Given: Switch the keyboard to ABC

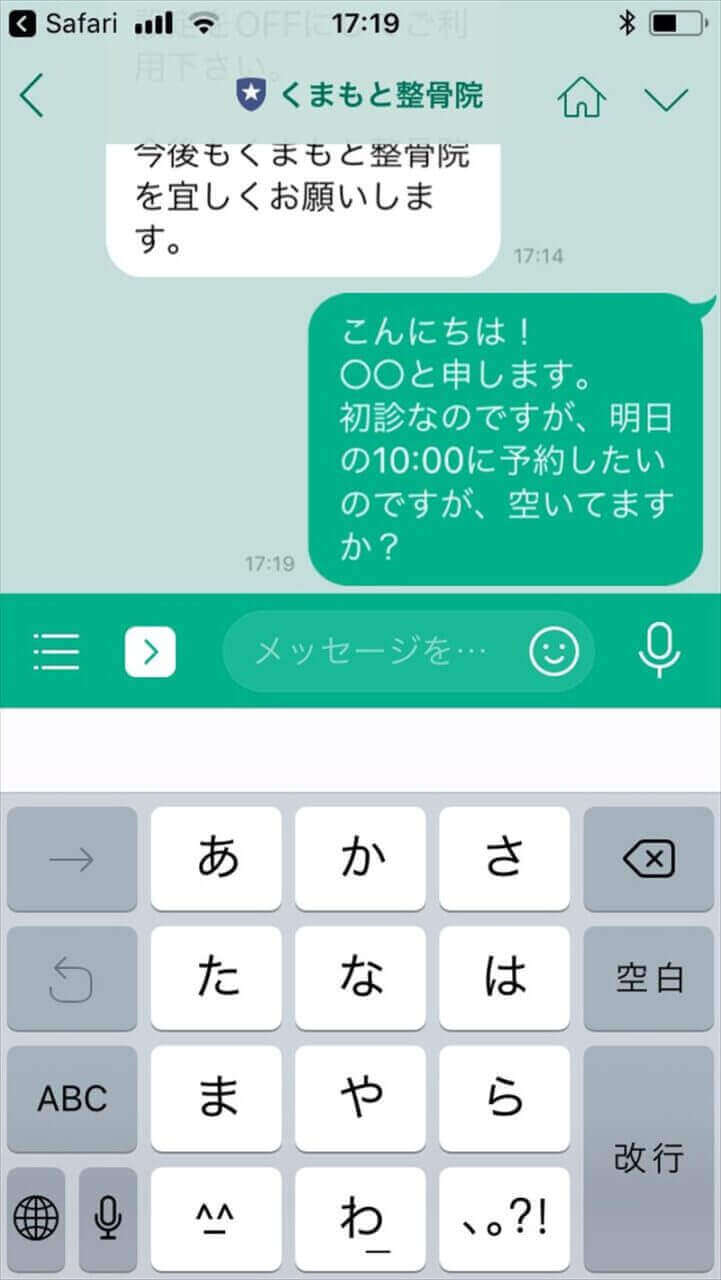Looking at the screenshot, I should (72, 1099).
